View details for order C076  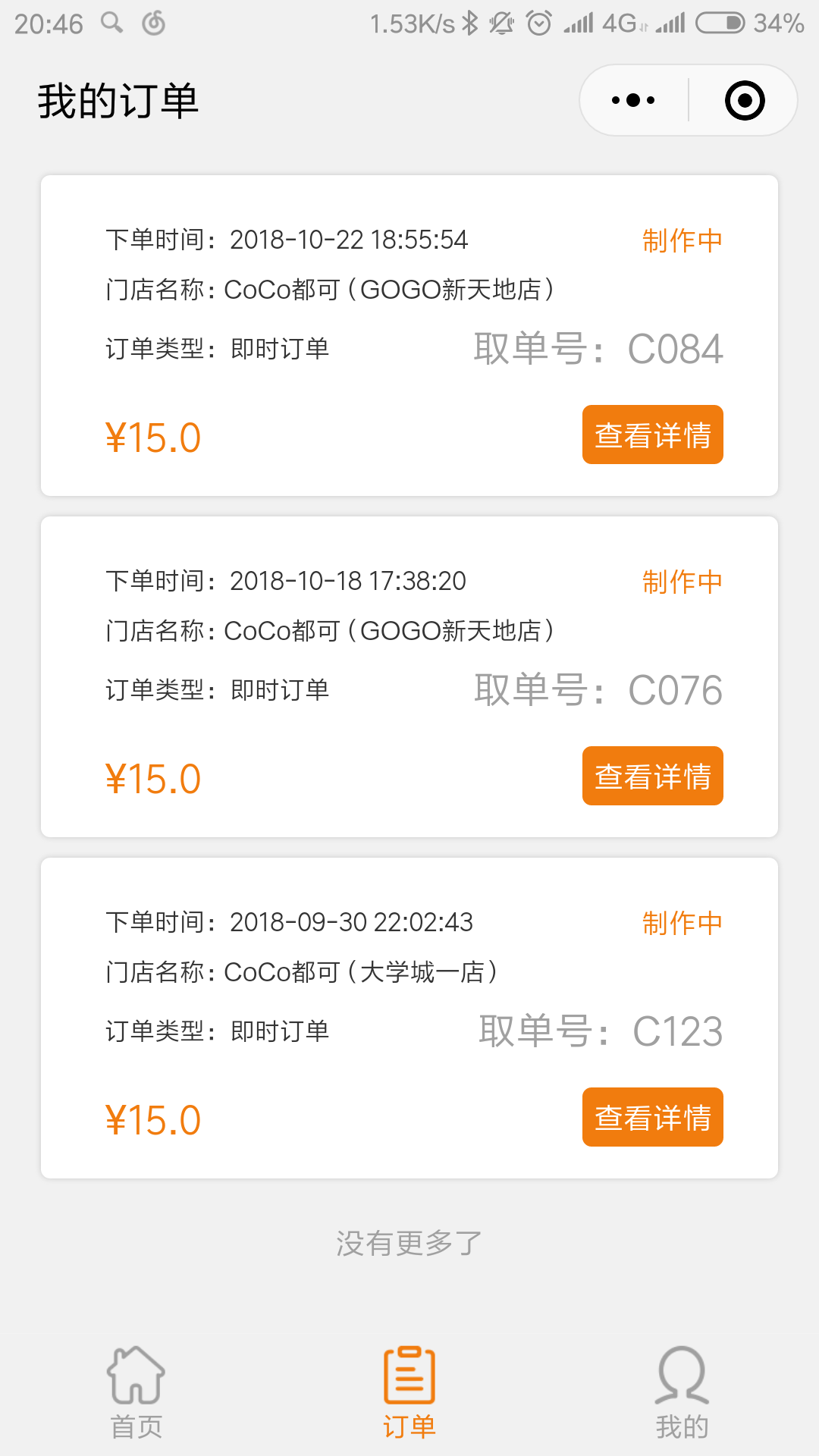(652, 776)
